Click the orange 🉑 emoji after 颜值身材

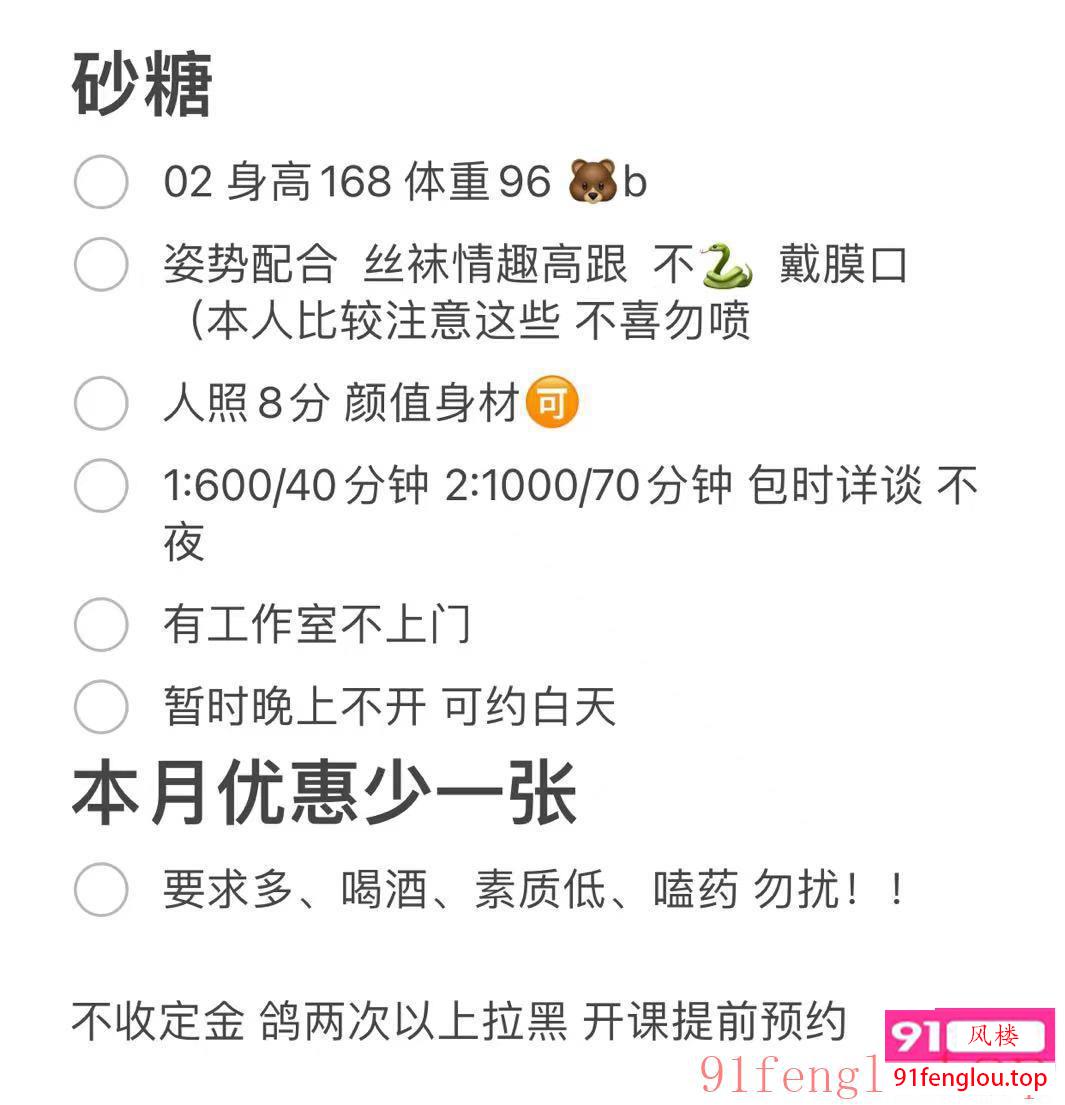click(x=551, y=403)
